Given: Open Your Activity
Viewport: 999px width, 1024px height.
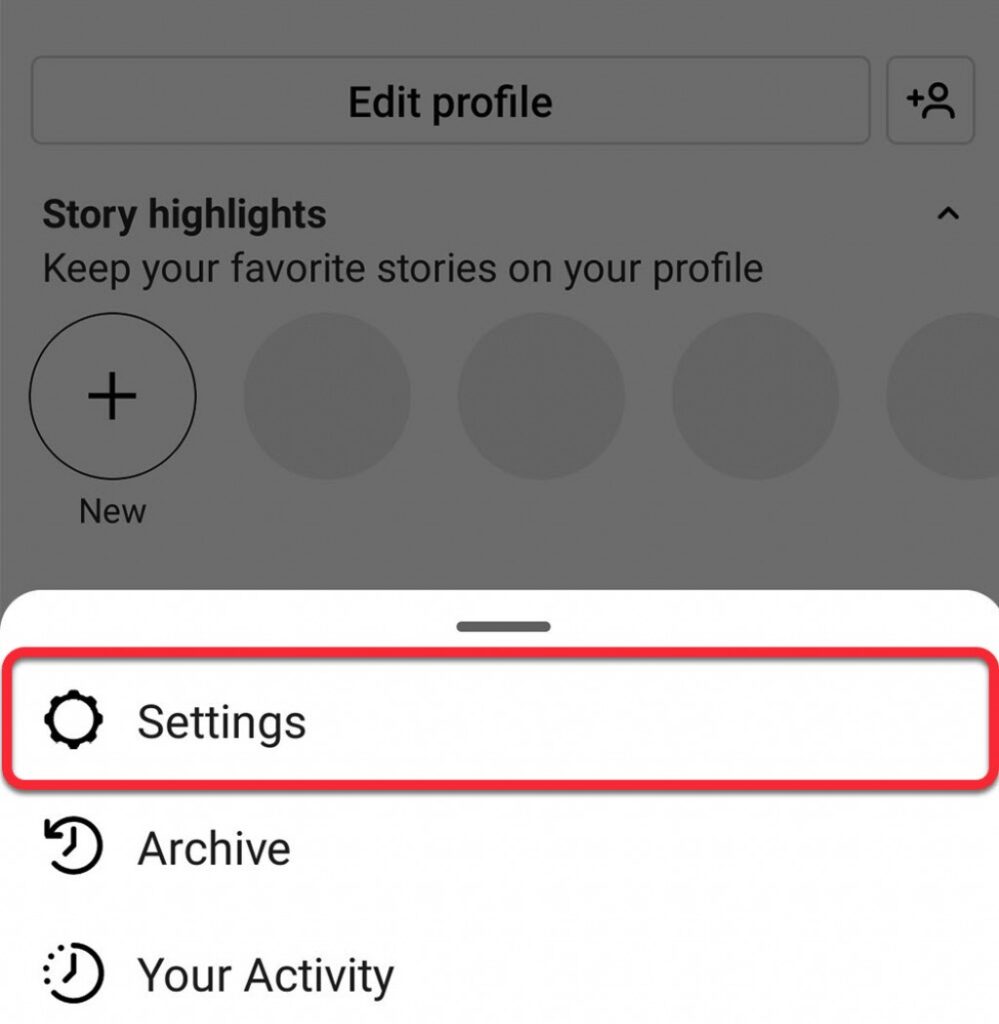Looking at the screenshot, I should click(x=265, y=975).
